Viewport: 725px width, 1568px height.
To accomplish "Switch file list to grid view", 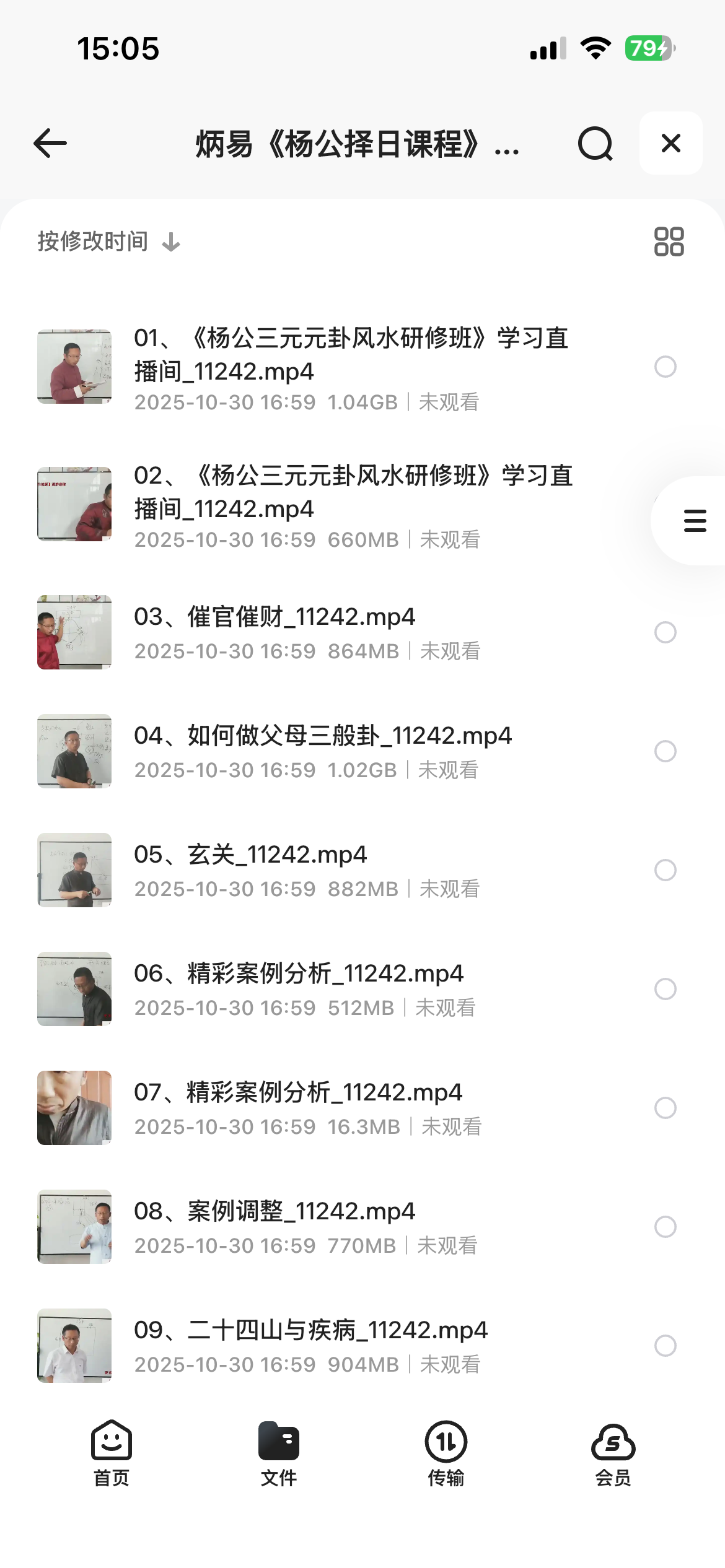I will (669, 241).
